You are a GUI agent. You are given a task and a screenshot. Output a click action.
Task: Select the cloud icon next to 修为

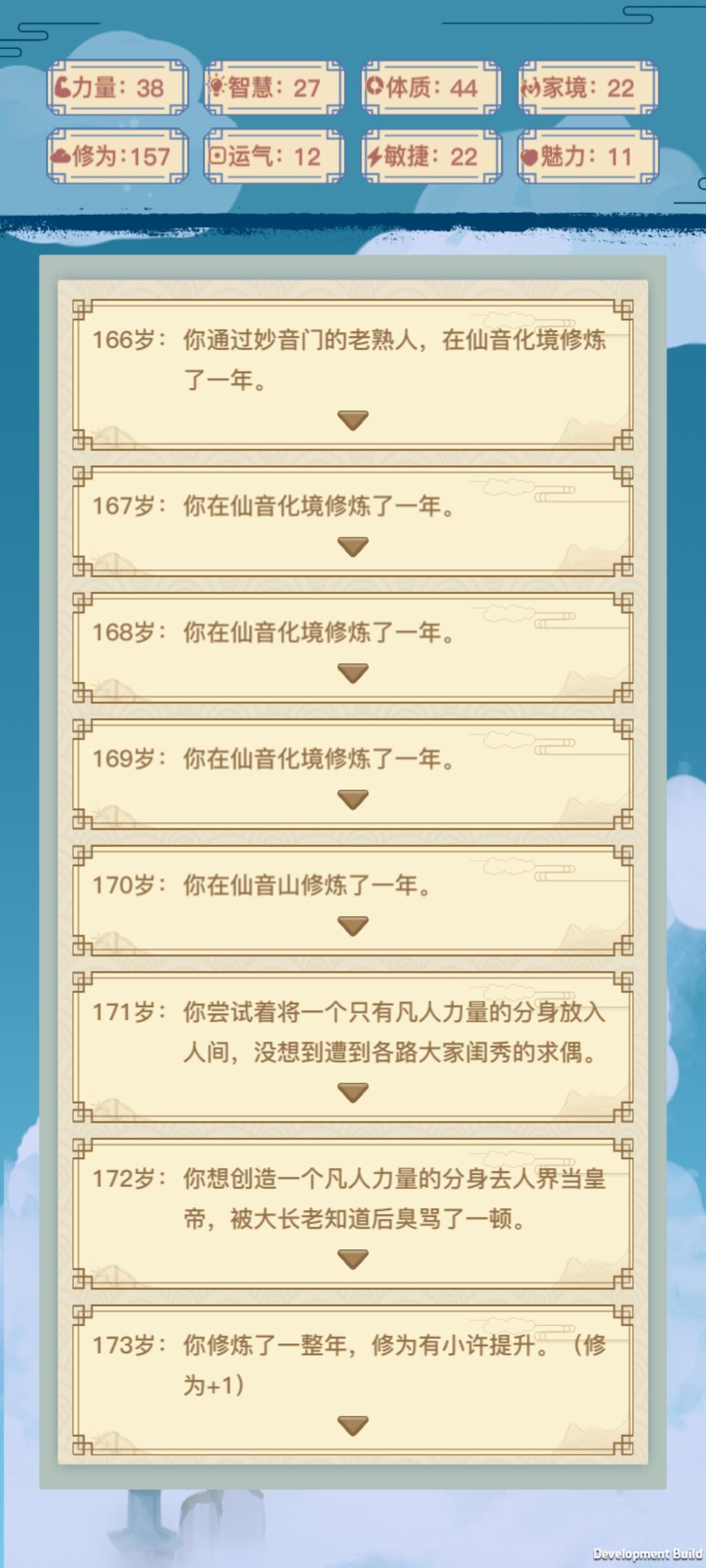(x=62, y=155)
